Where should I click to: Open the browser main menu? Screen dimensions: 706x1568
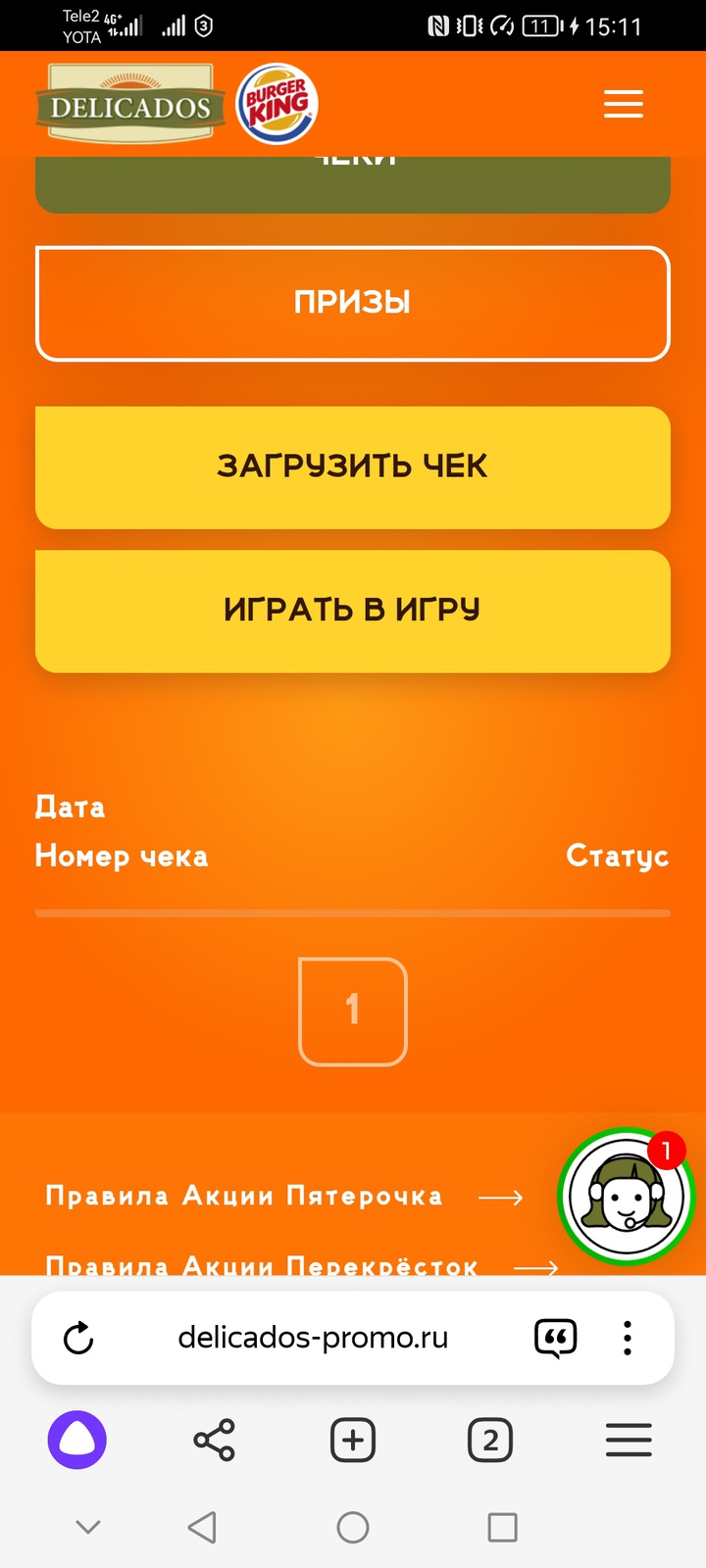click(x=629, y=1440)
